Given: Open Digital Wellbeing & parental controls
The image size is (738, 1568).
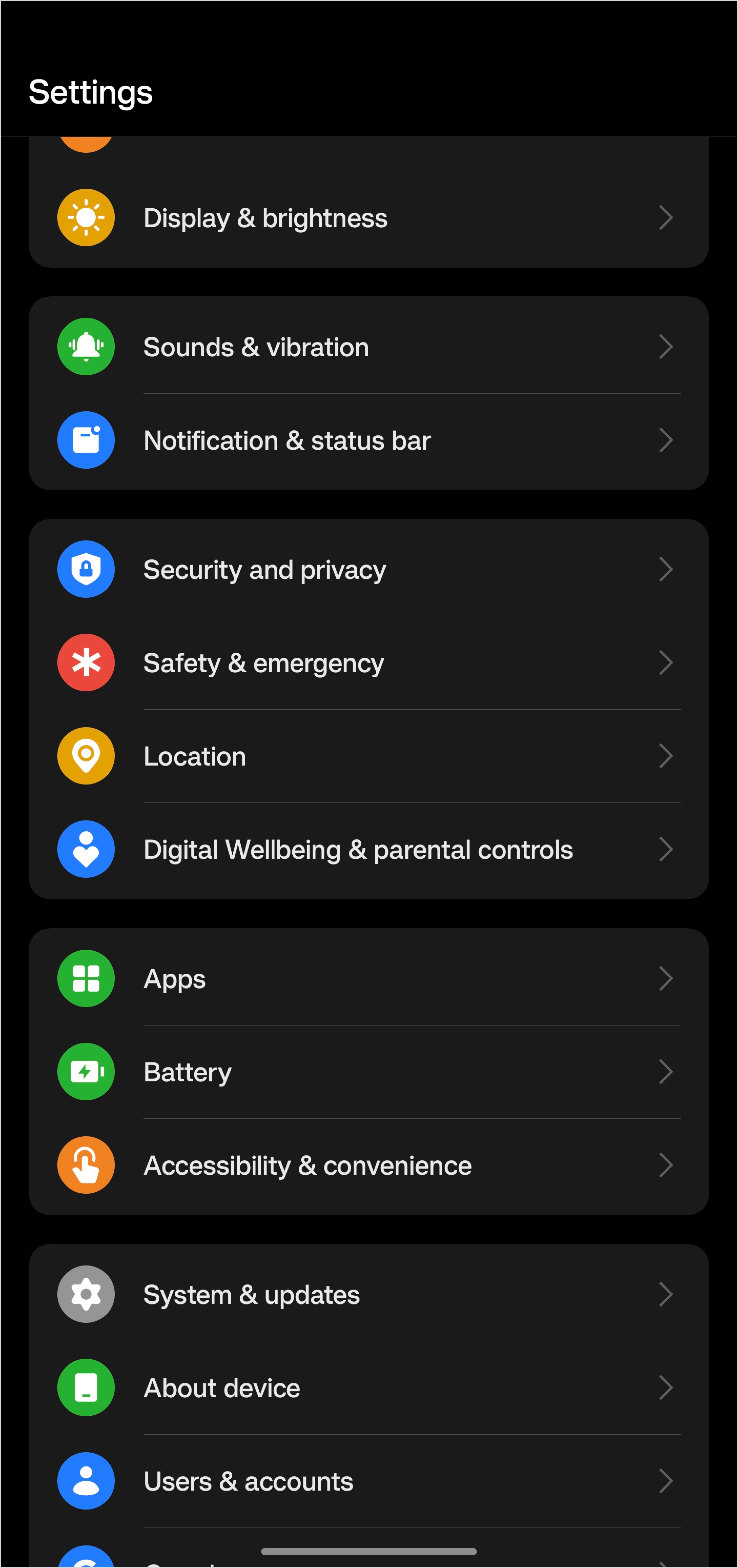Looking at the screenshot, I should [369, 850].
